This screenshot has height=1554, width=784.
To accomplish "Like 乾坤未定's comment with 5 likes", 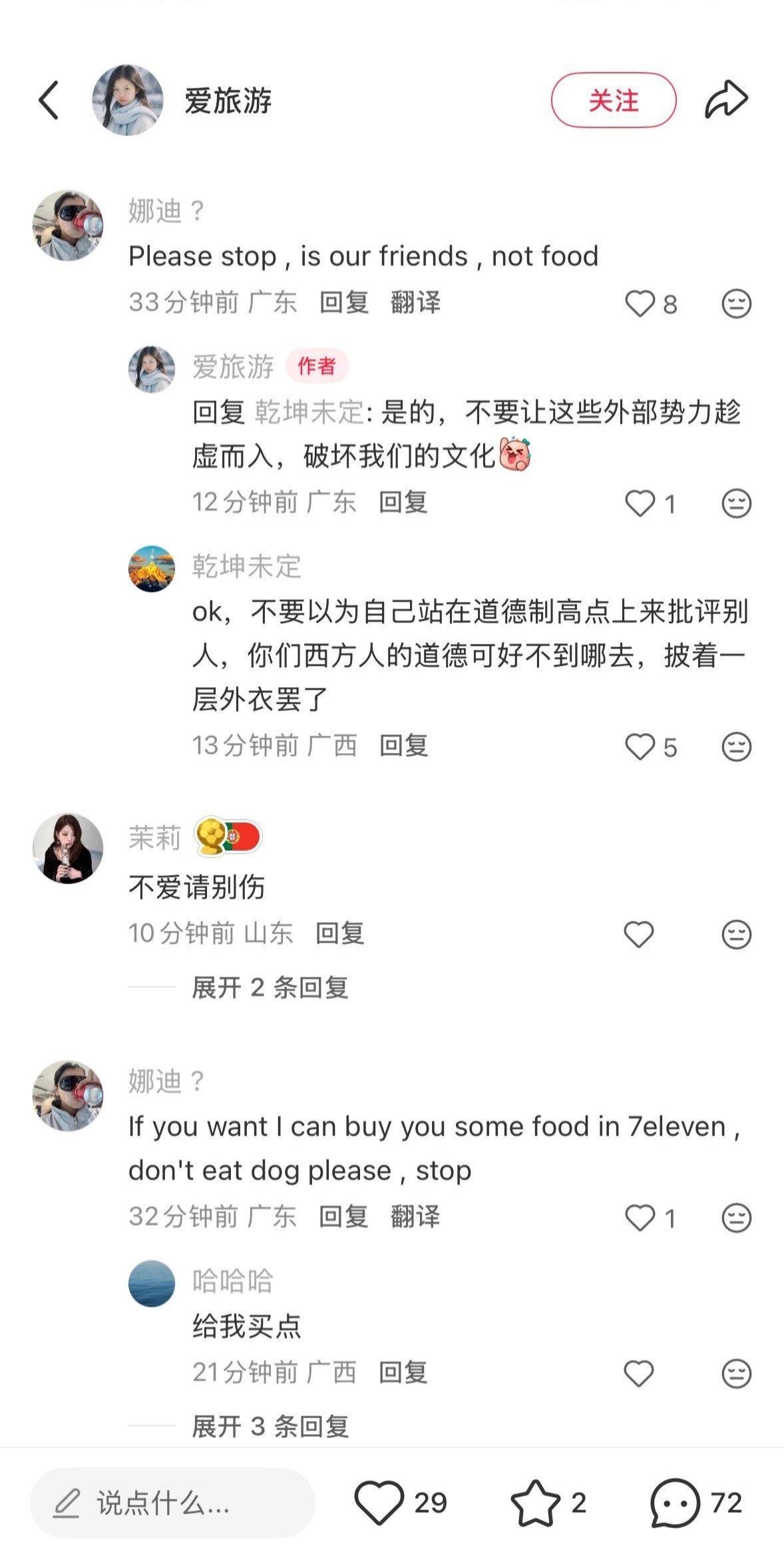I will tap(640, 746).
